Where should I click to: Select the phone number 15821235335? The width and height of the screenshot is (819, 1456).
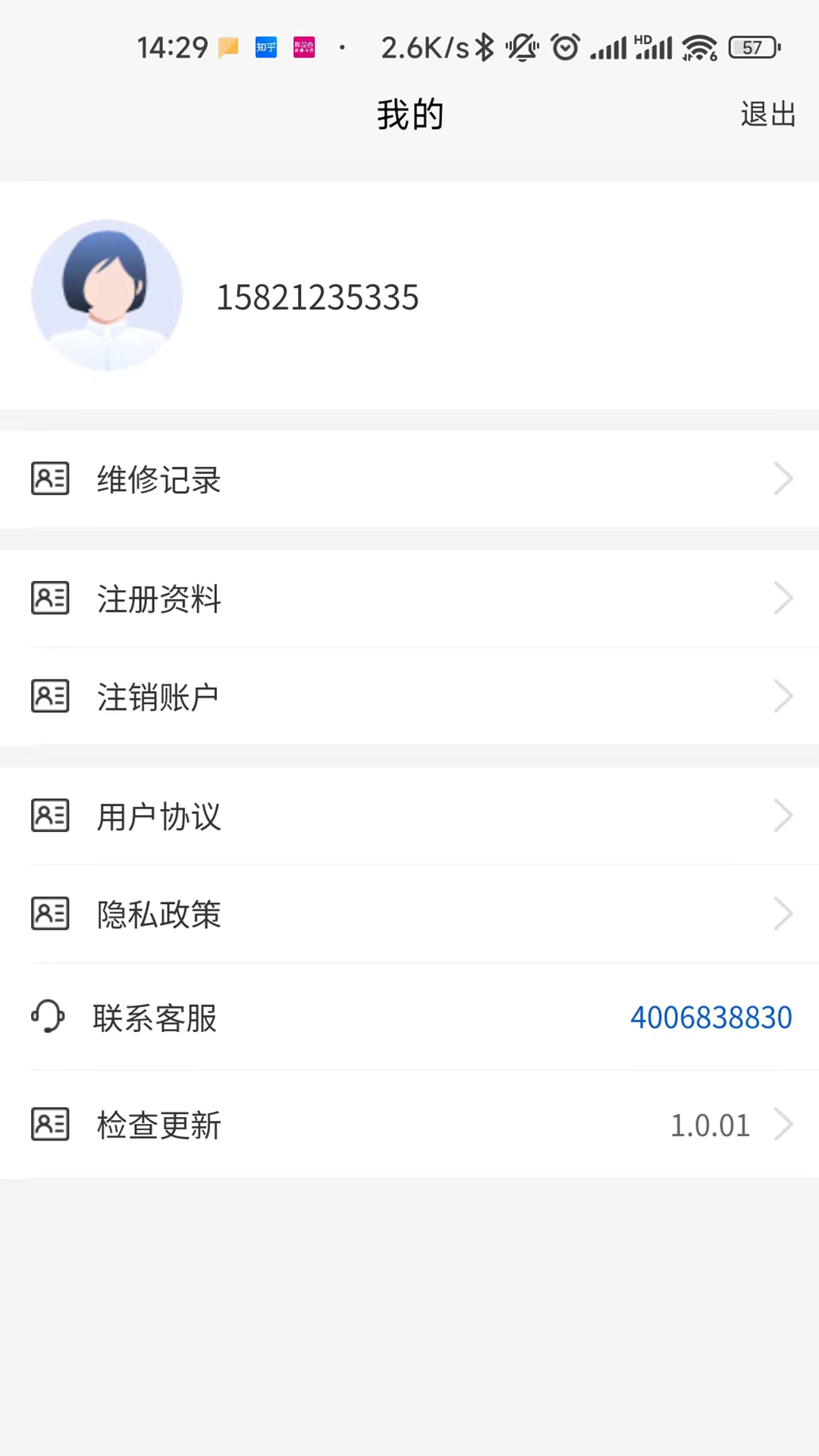pyautogui.click(x=318, y=297)
